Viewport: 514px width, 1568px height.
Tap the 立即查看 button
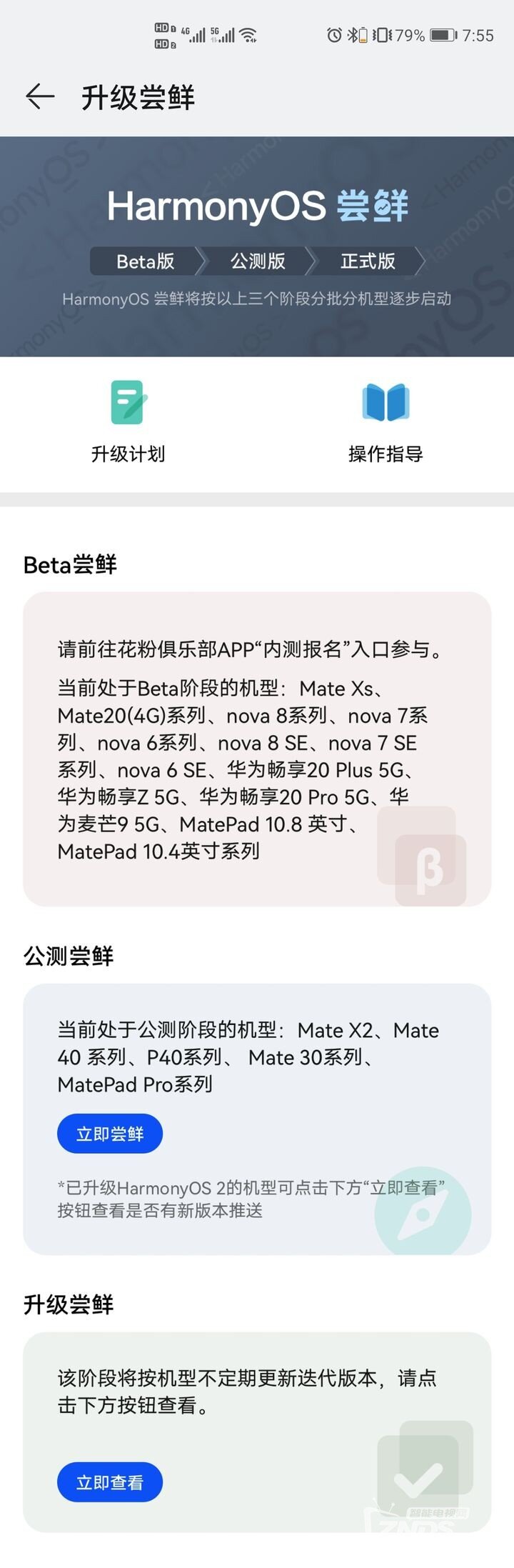click(110, 1482)
